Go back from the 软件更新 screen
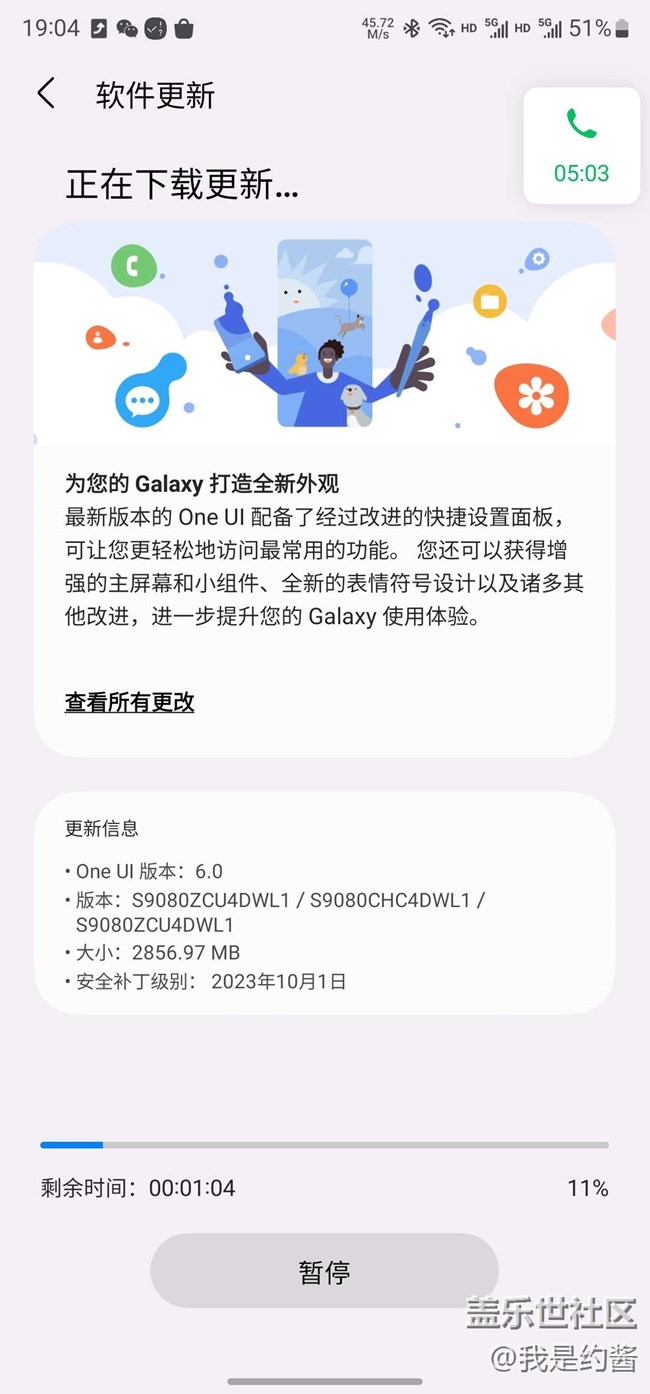 point(45,94)
